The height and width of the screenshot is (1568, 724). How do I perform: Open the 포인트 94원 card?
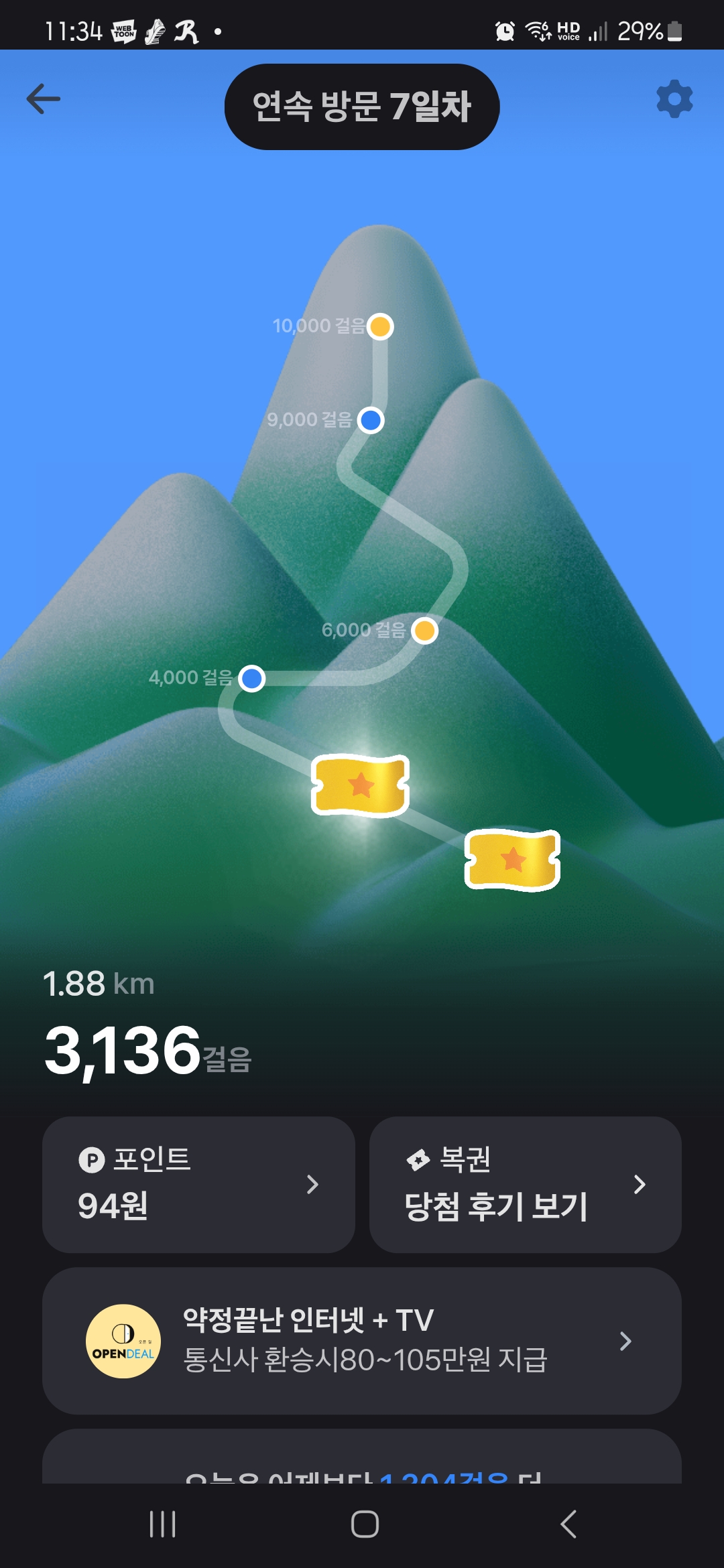click(x=198, y=1184)
